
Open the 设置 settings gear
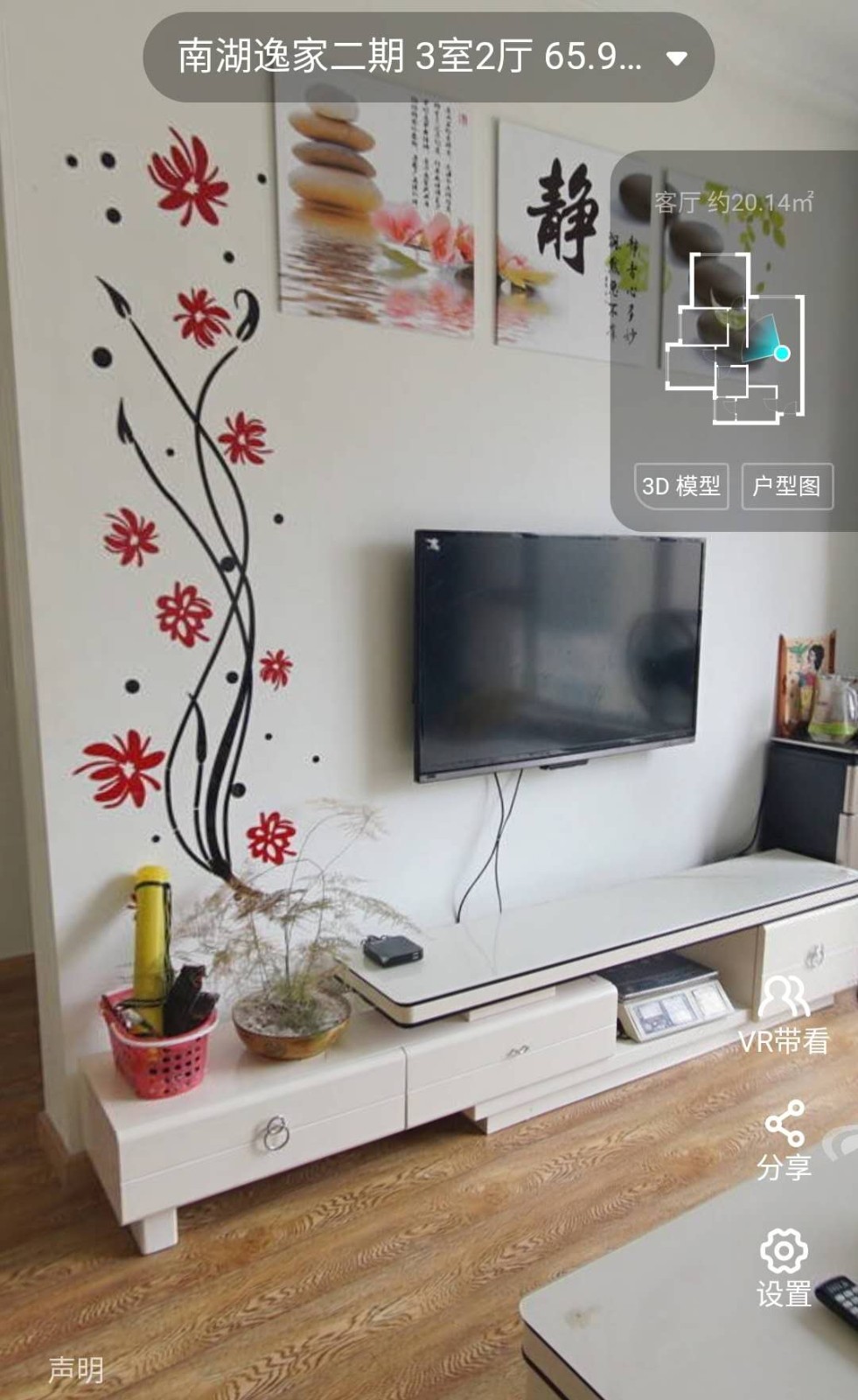[784, 1266]
